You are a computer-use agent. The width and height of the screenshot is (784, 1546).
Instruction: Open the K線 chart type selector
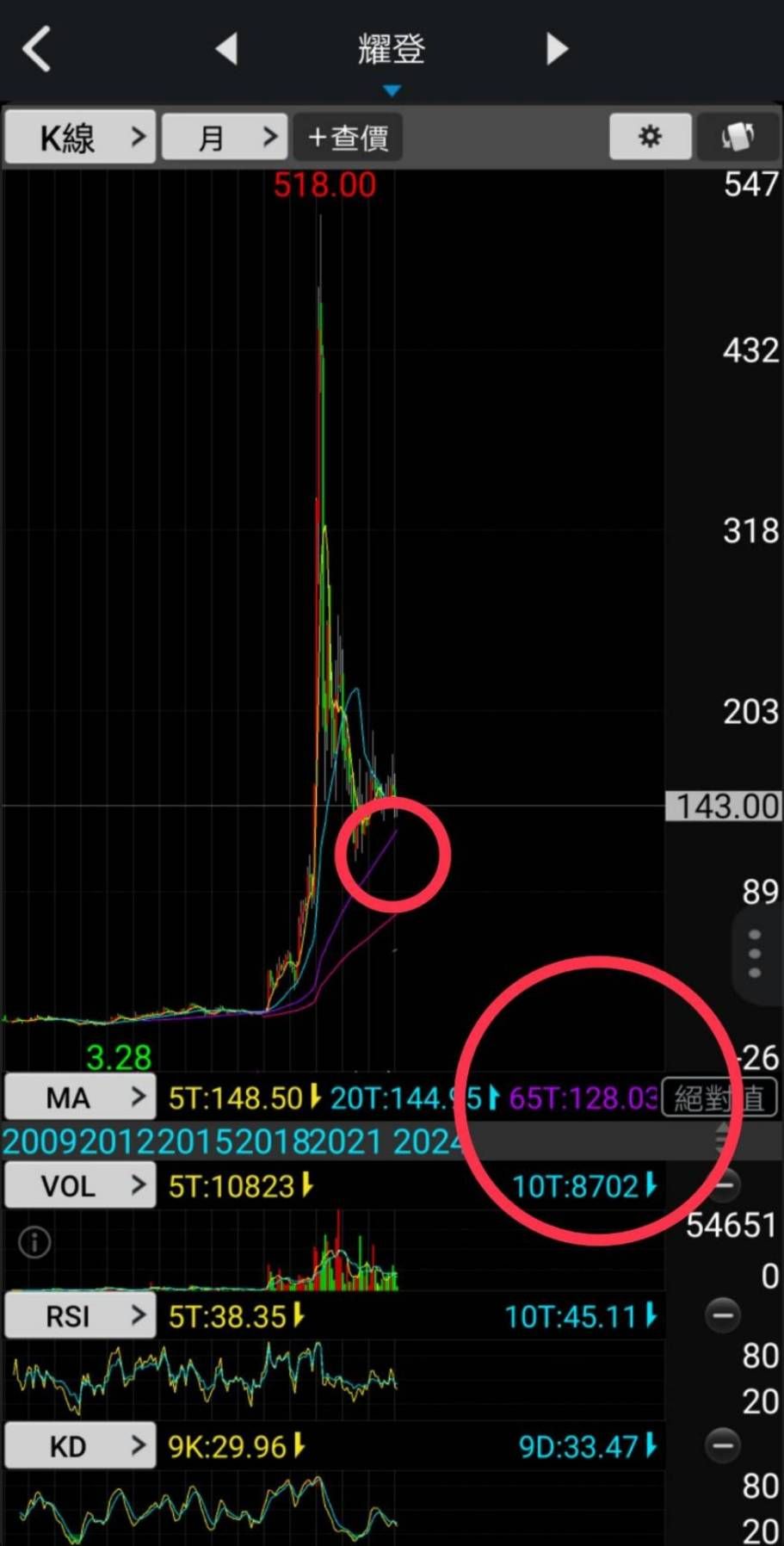pyautogui.click(x=80, y=137)
